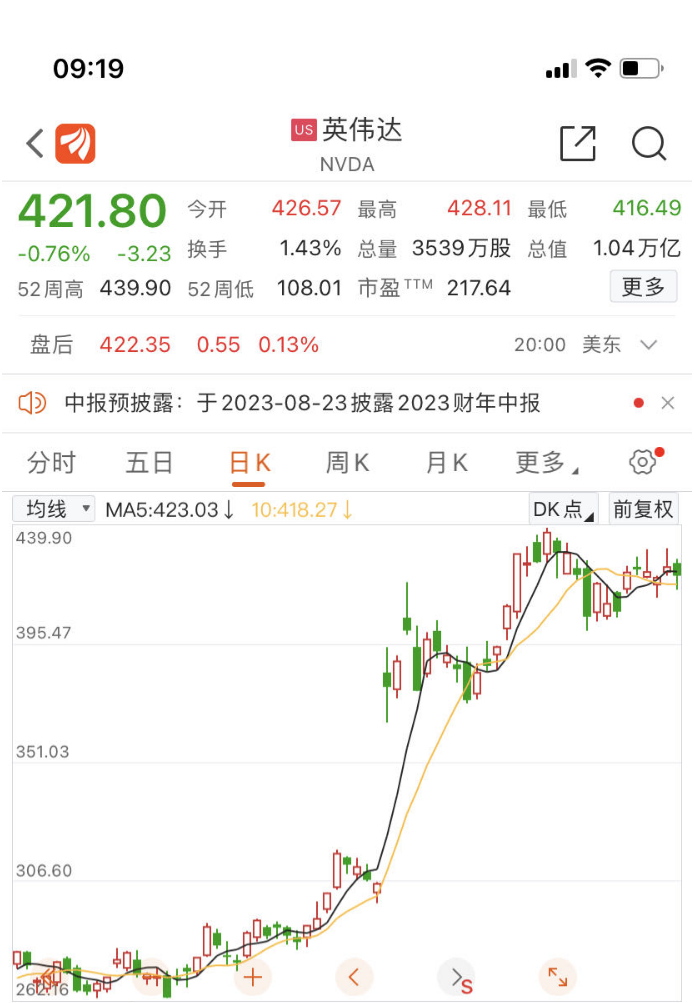This screenshot has height=1003, width=694.
Task: Dismiss the 中报预披露 notice
Action: (668, 403)
